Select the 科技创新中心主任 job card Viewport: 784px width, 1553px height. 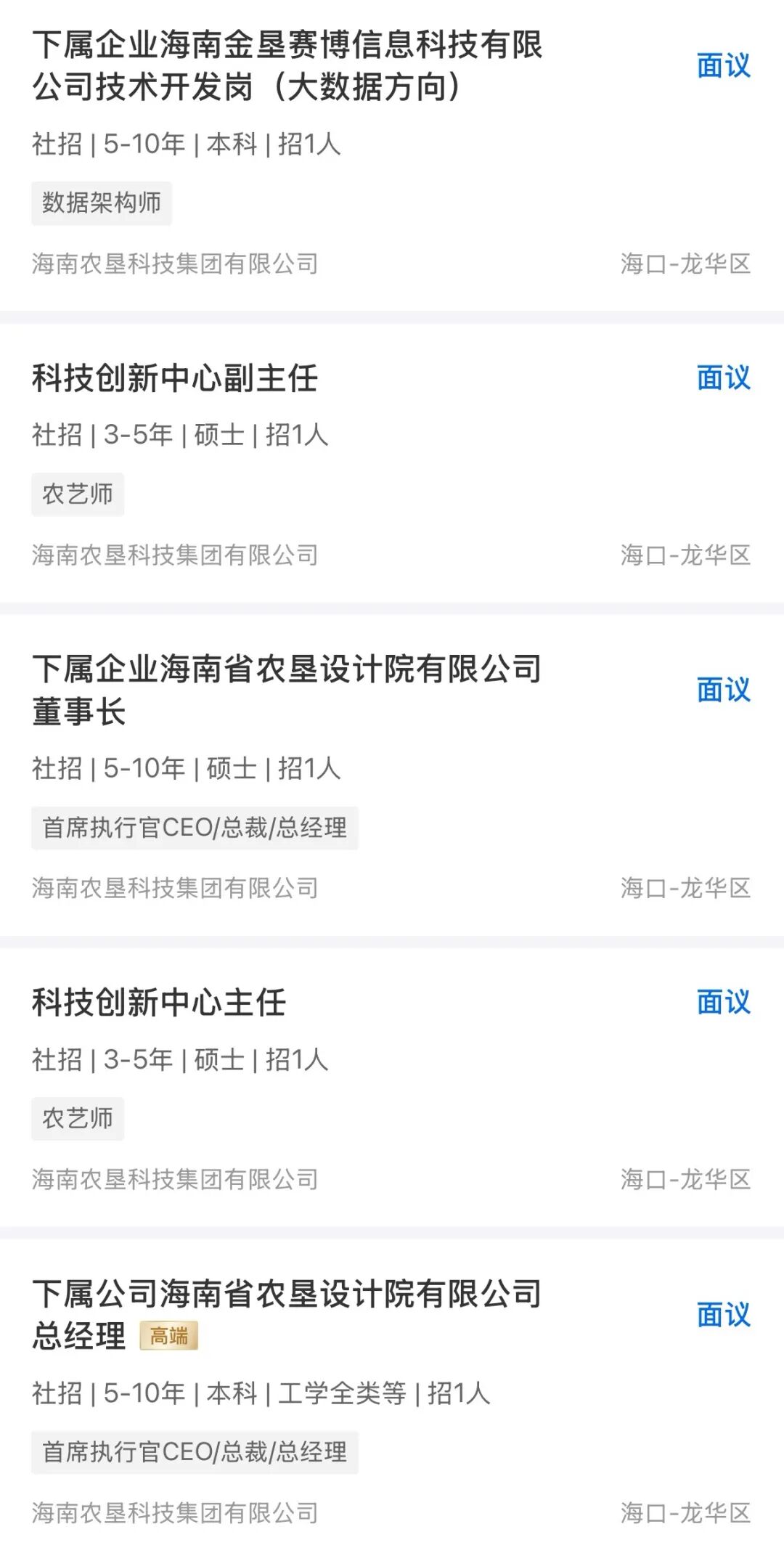159,1003
